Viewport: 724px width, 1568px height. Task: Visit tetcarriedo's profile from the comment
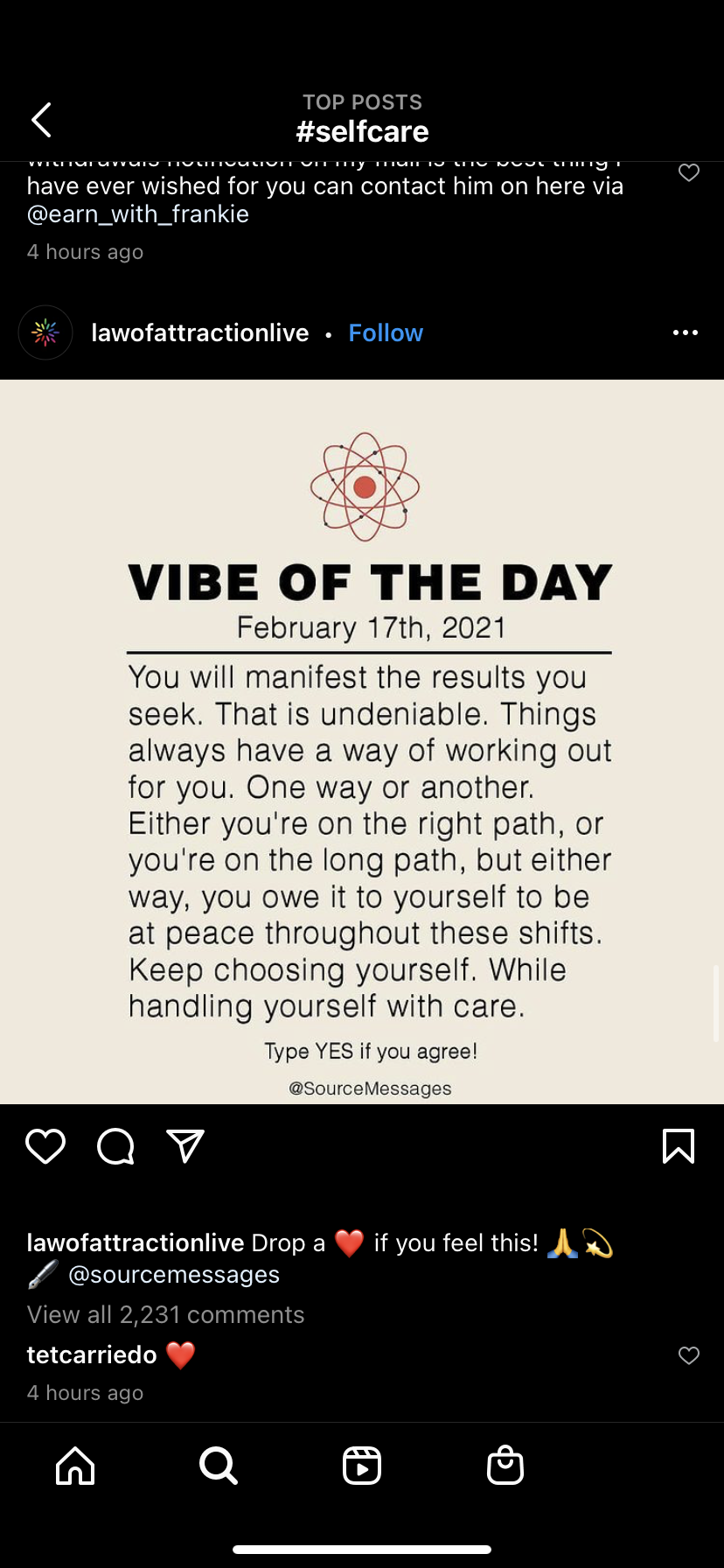[x=92, y=1354]
